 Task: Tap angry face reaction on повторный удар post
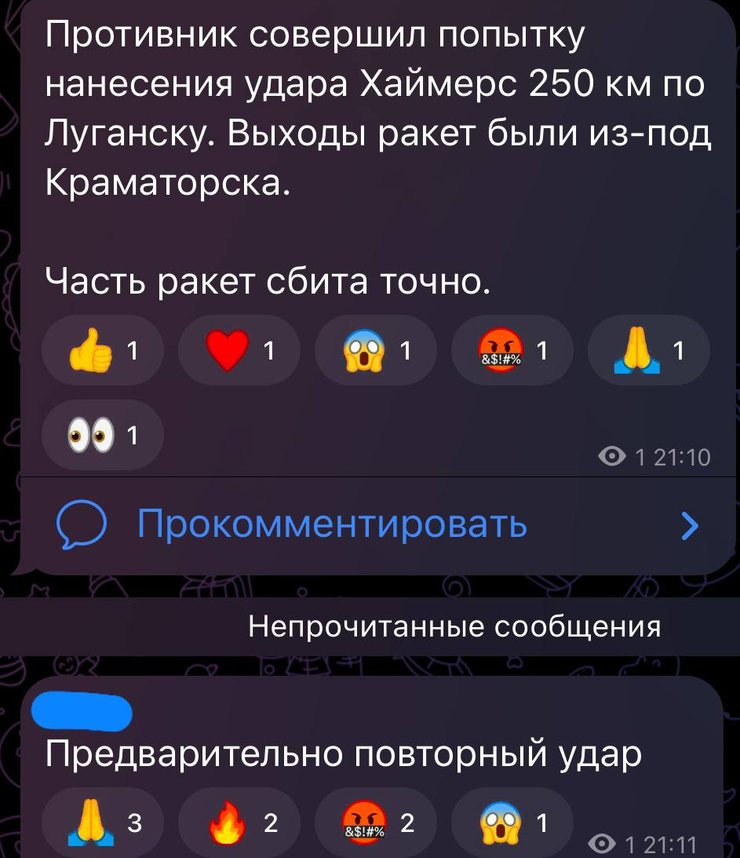click(x=375, y=824)
